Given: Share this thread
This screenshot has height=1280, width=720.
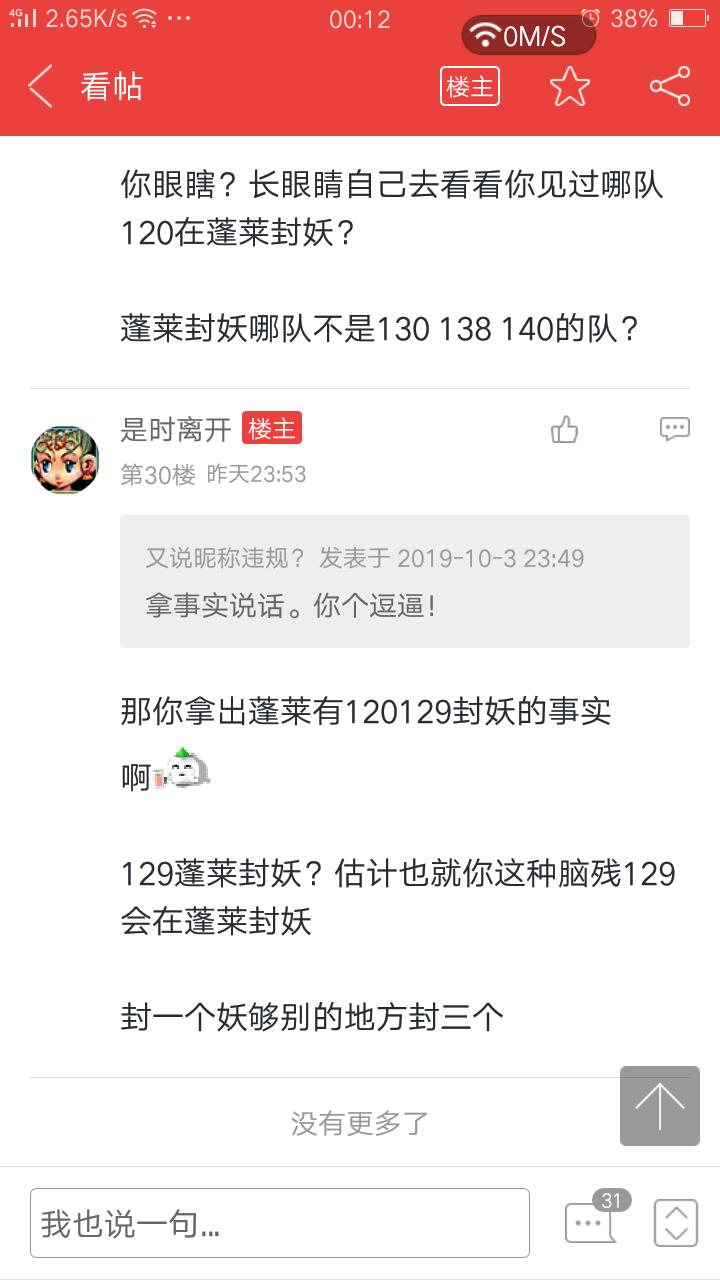Looking at the screenshot, I should pyautogui.click(x=670, y=87).
